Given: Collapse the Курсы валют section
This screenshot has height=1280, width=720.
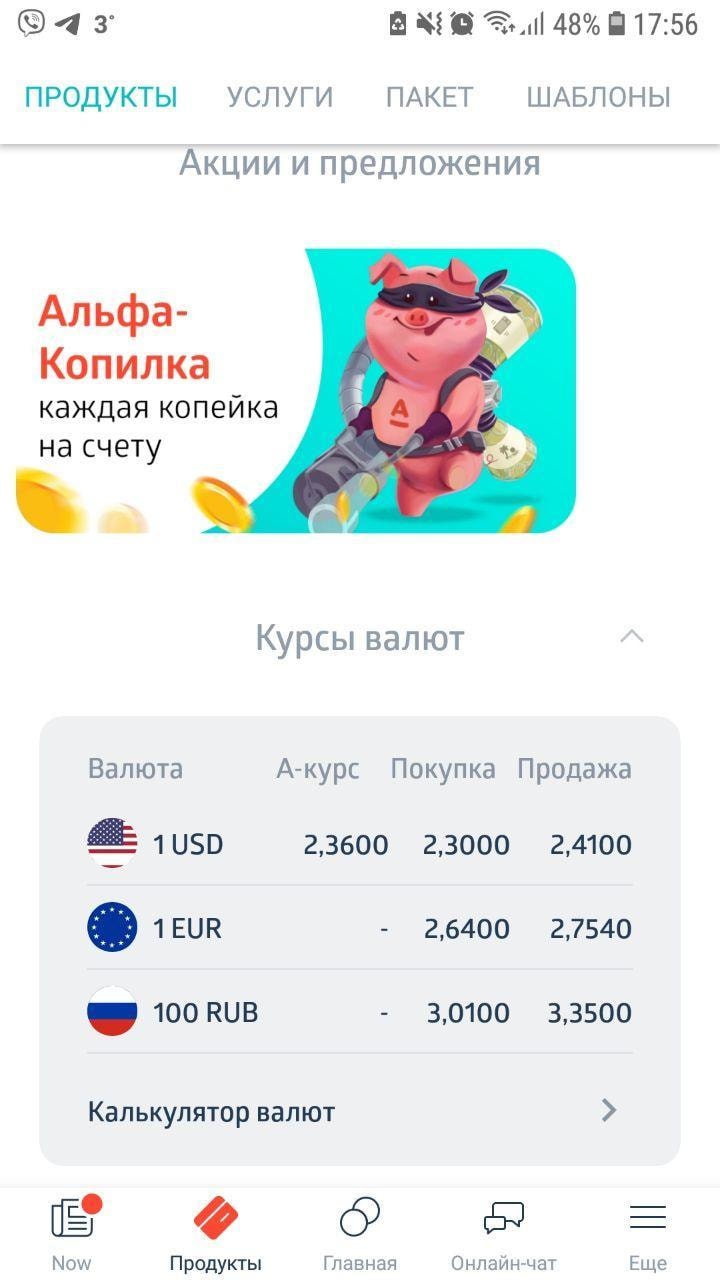Looking at the screenshot, I should click(631, 637).
